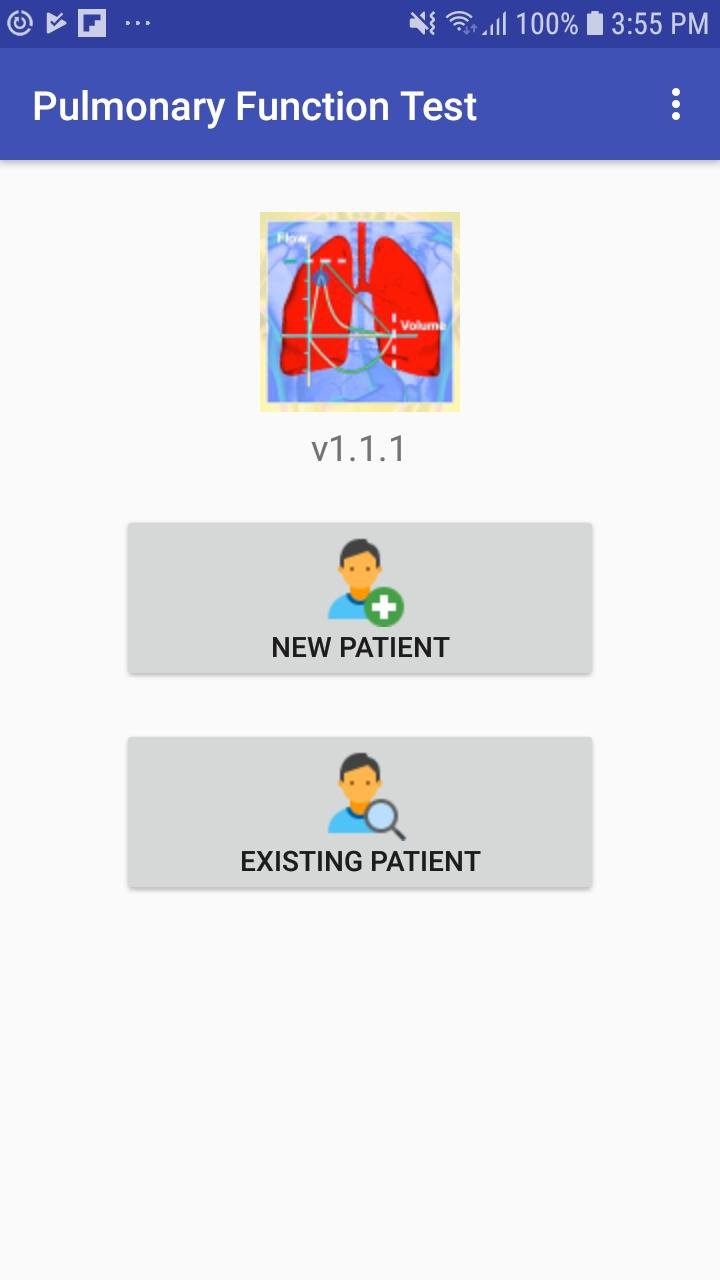
Task: Click the v1.1.1 version label
Action: [x=359, y=448]
